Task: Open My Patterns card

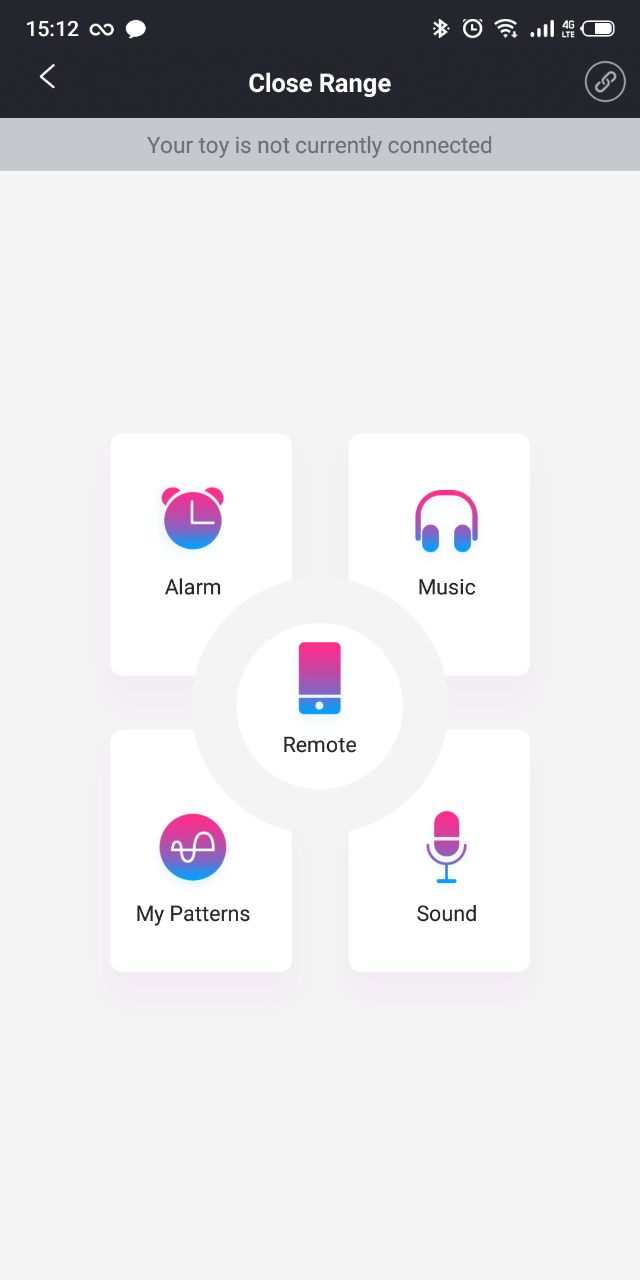Action: pos(193,865)
